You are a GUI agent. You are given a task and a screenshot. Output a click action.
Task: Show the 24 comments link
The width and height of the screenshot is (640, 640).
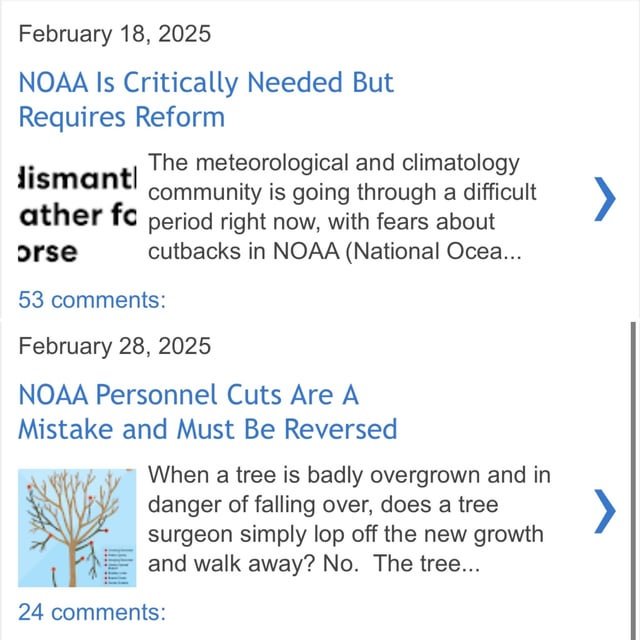(x=92, y=612)
